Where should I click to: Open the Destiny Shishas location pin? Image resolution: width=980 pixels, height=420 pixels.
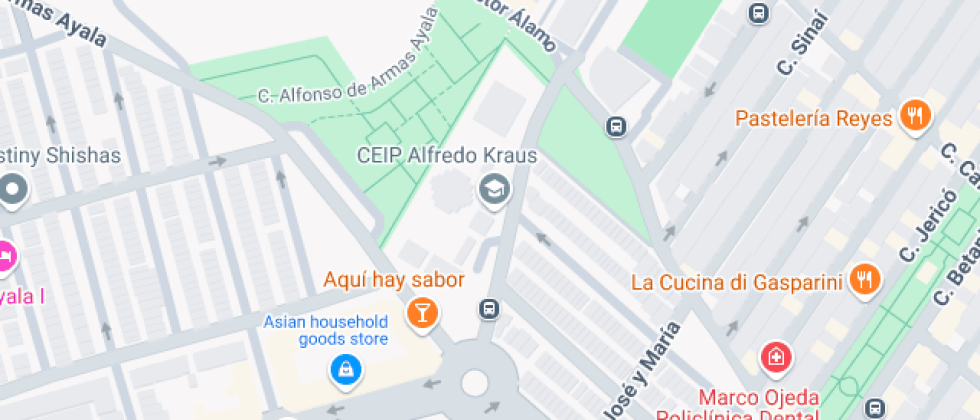point(13,188)
